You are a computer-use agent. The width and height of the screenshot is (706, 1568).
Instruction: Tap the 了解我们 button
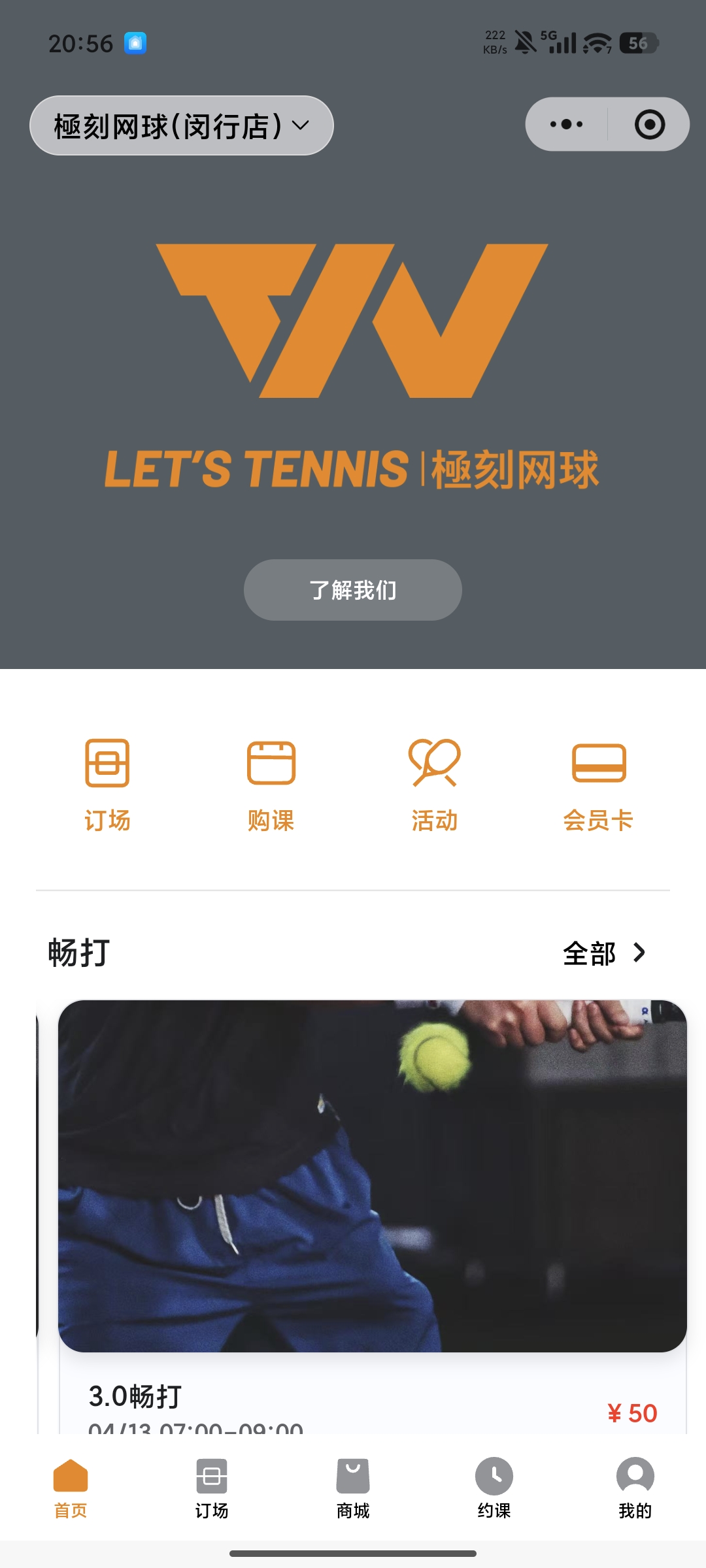353,590
